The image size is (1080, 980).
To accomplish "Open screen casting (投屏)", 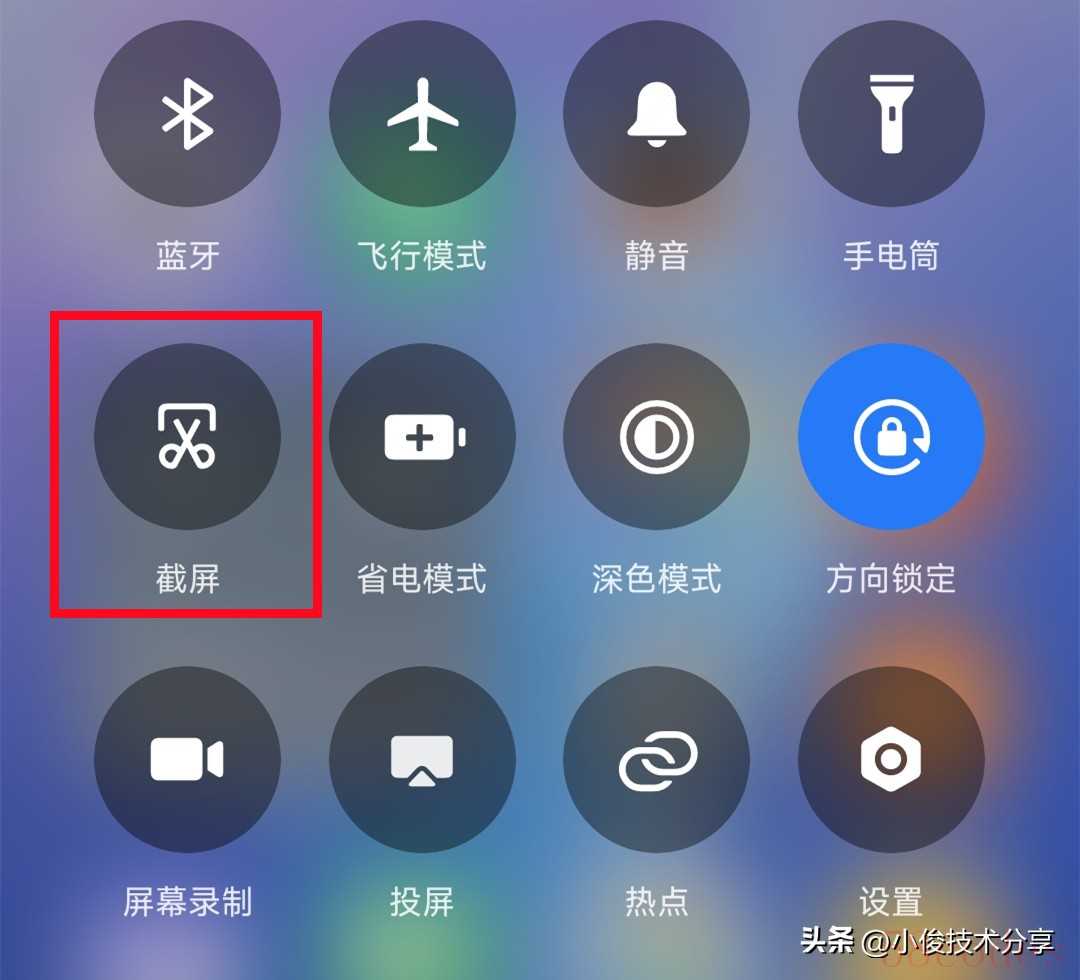I will pos(422,760).
